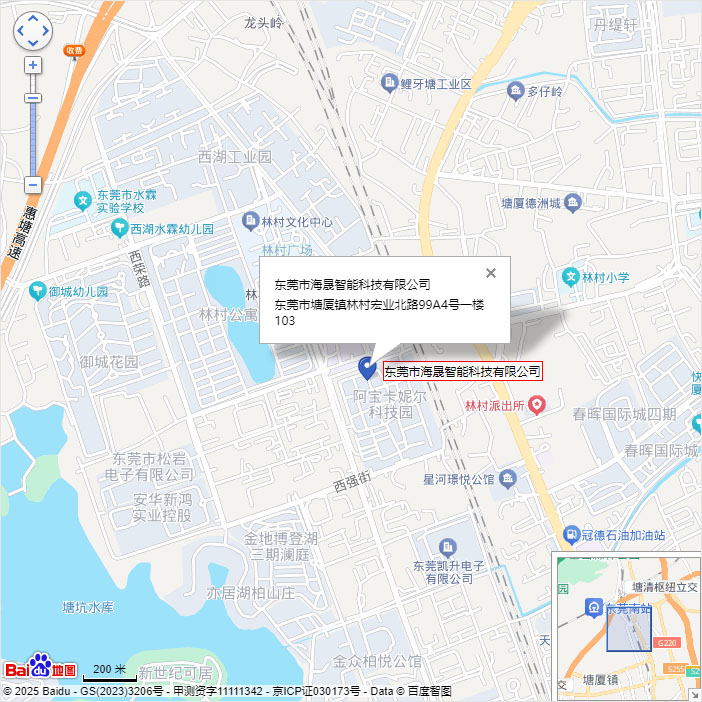Zoom in with the plus button

click(33, 65)
